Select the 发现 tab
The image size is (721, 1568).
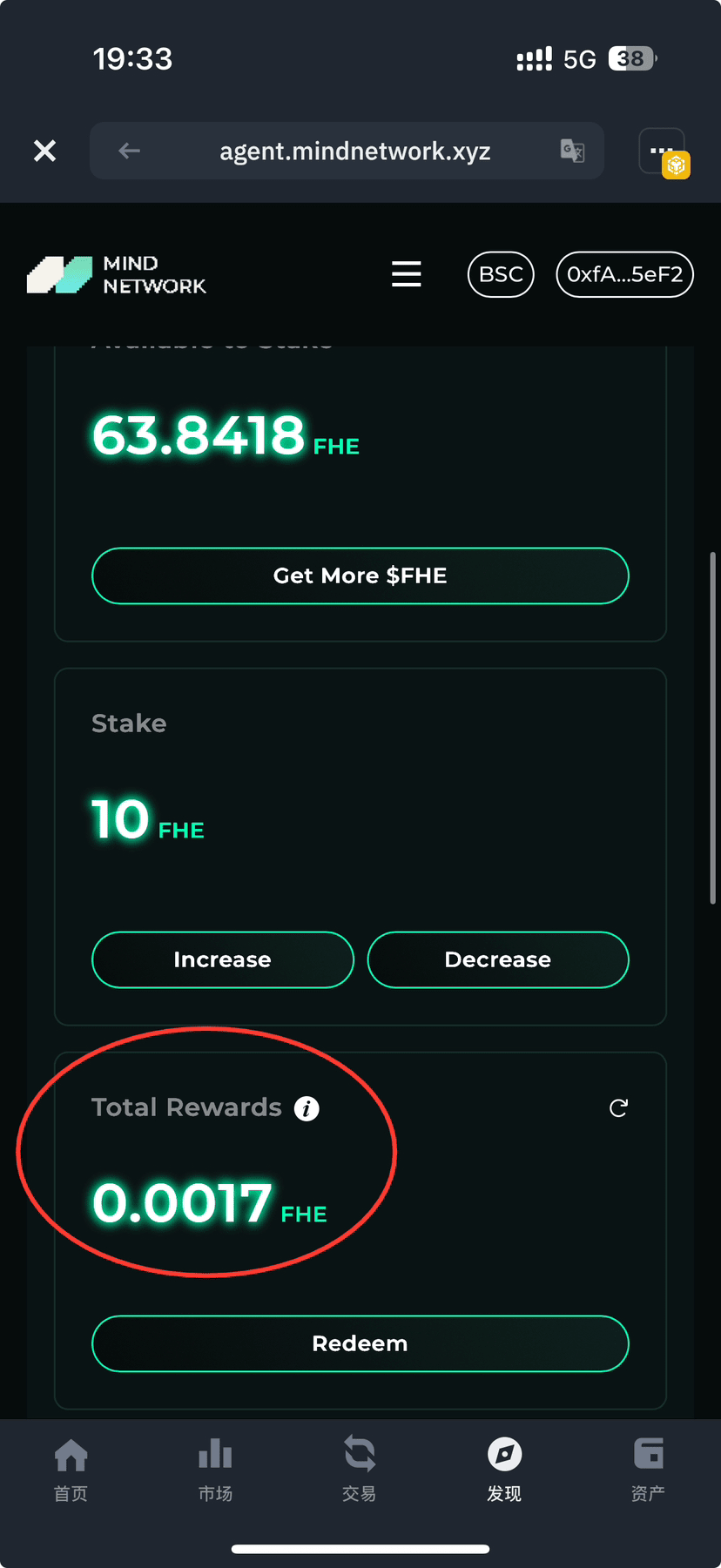pos(504,1470)
